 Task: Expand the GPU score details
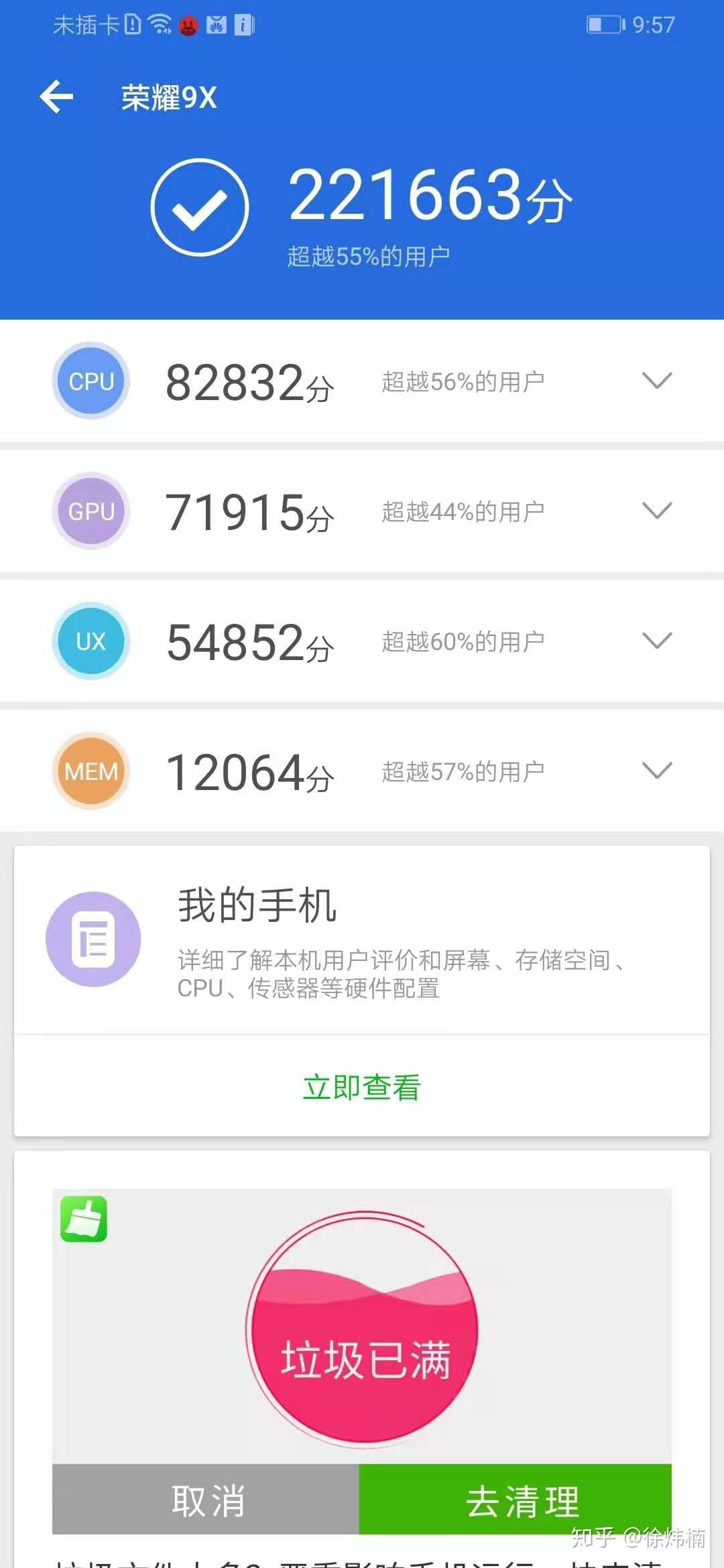click(655, 511)
